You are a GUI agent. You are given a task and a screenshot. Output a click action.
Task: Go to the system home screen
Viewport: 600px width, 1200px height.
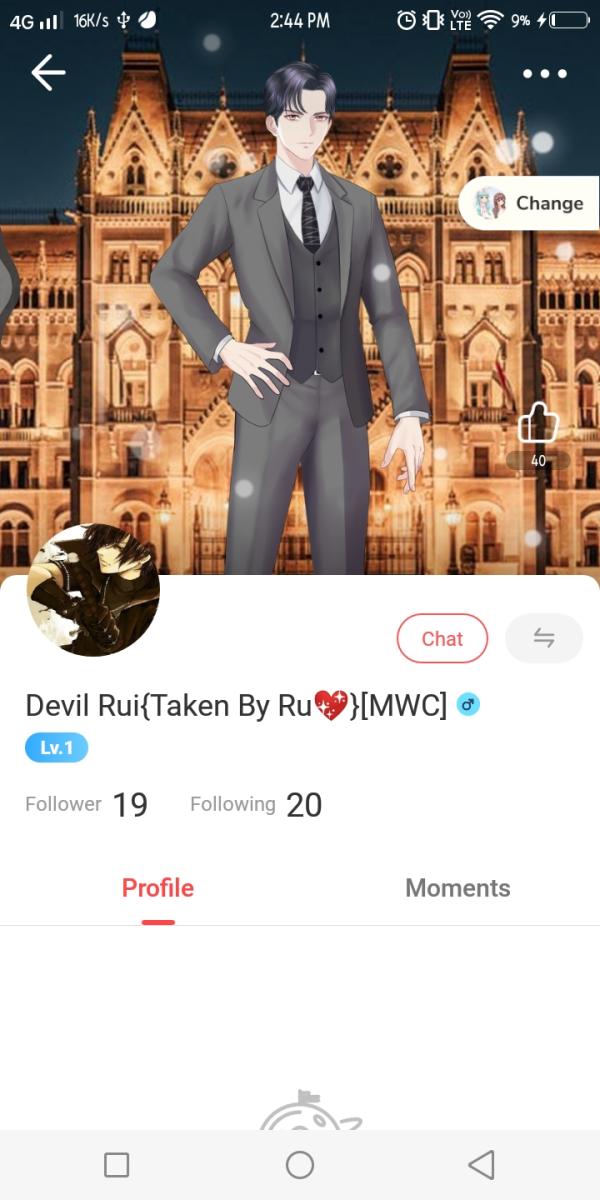pyautogui.click(x=300, y=1165)
